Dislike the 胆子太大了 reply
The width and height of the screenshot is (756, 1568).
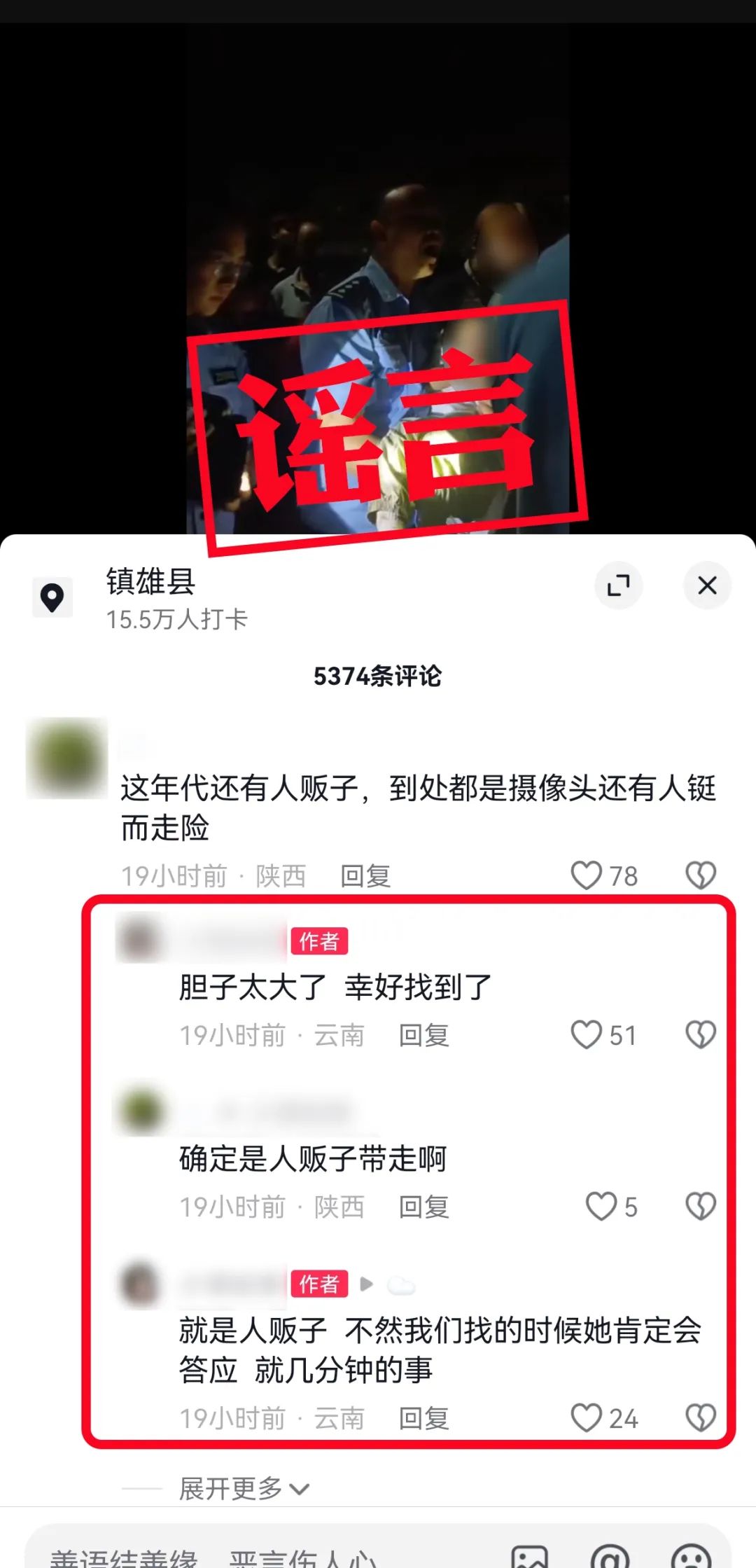(700, 1034)
